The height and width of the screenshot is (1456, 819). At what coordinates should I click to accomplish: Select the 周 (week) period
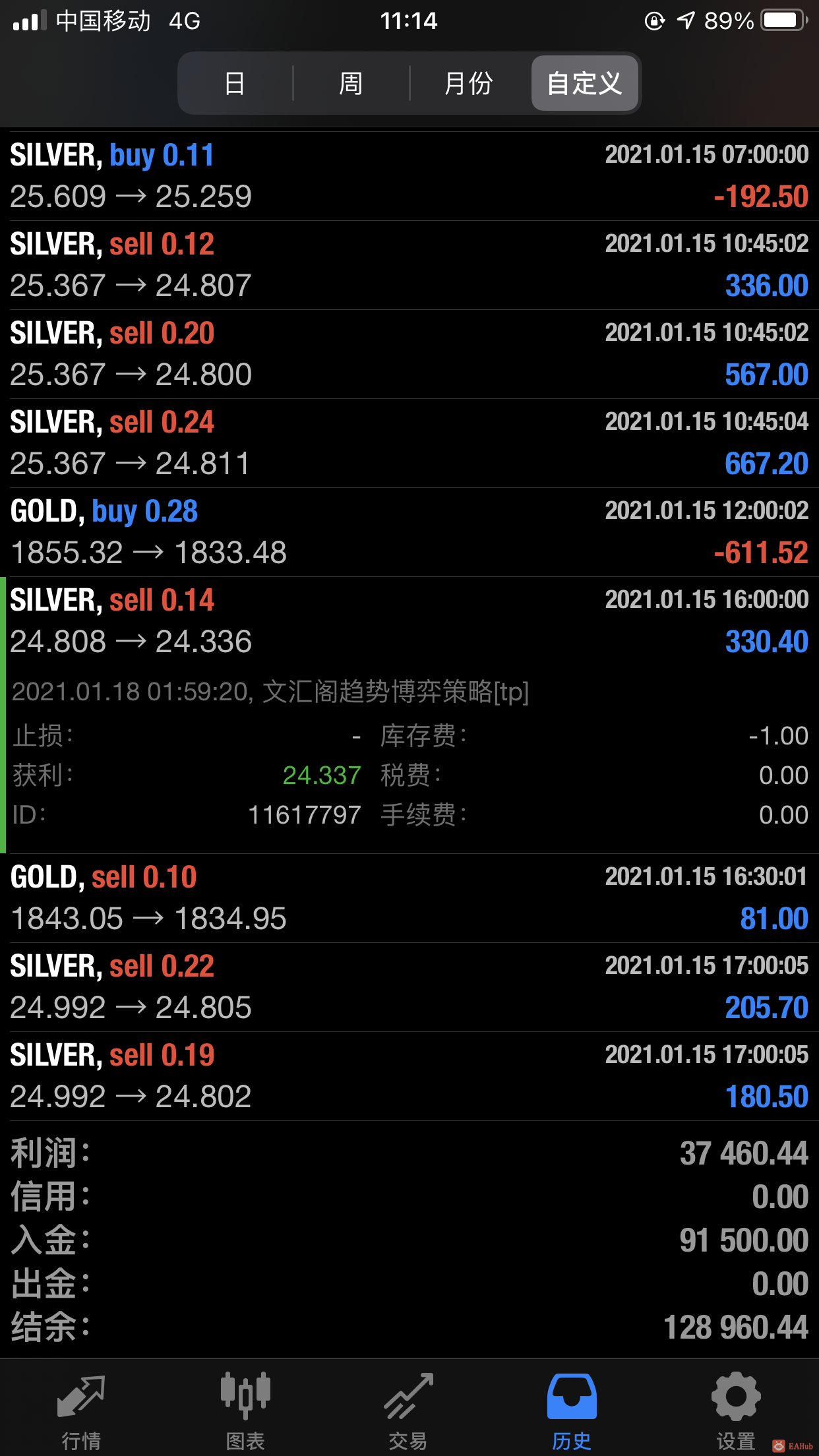[351, 83]
